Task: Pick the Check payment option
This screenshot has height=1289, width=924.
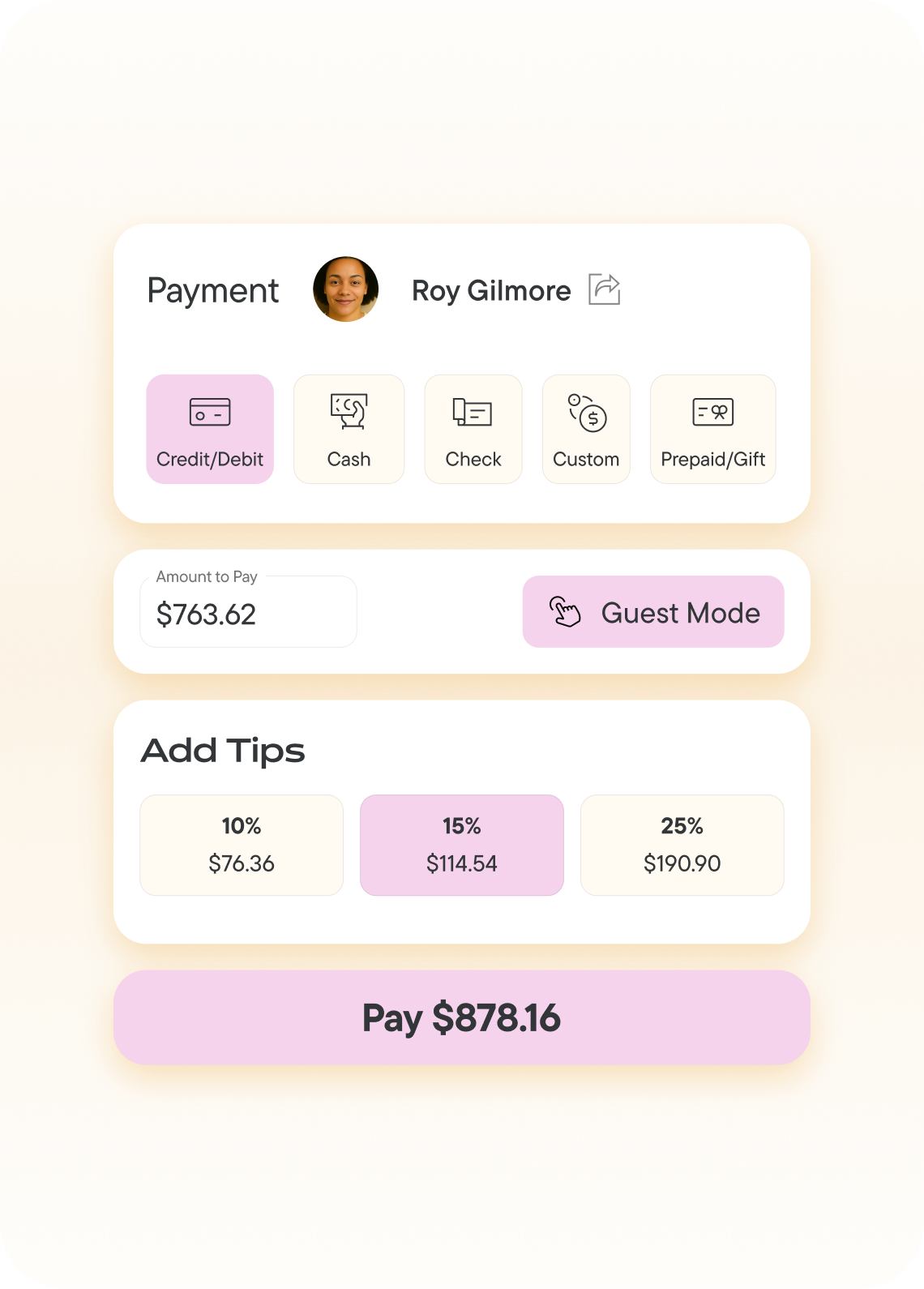Action: (x=473, y=429)
